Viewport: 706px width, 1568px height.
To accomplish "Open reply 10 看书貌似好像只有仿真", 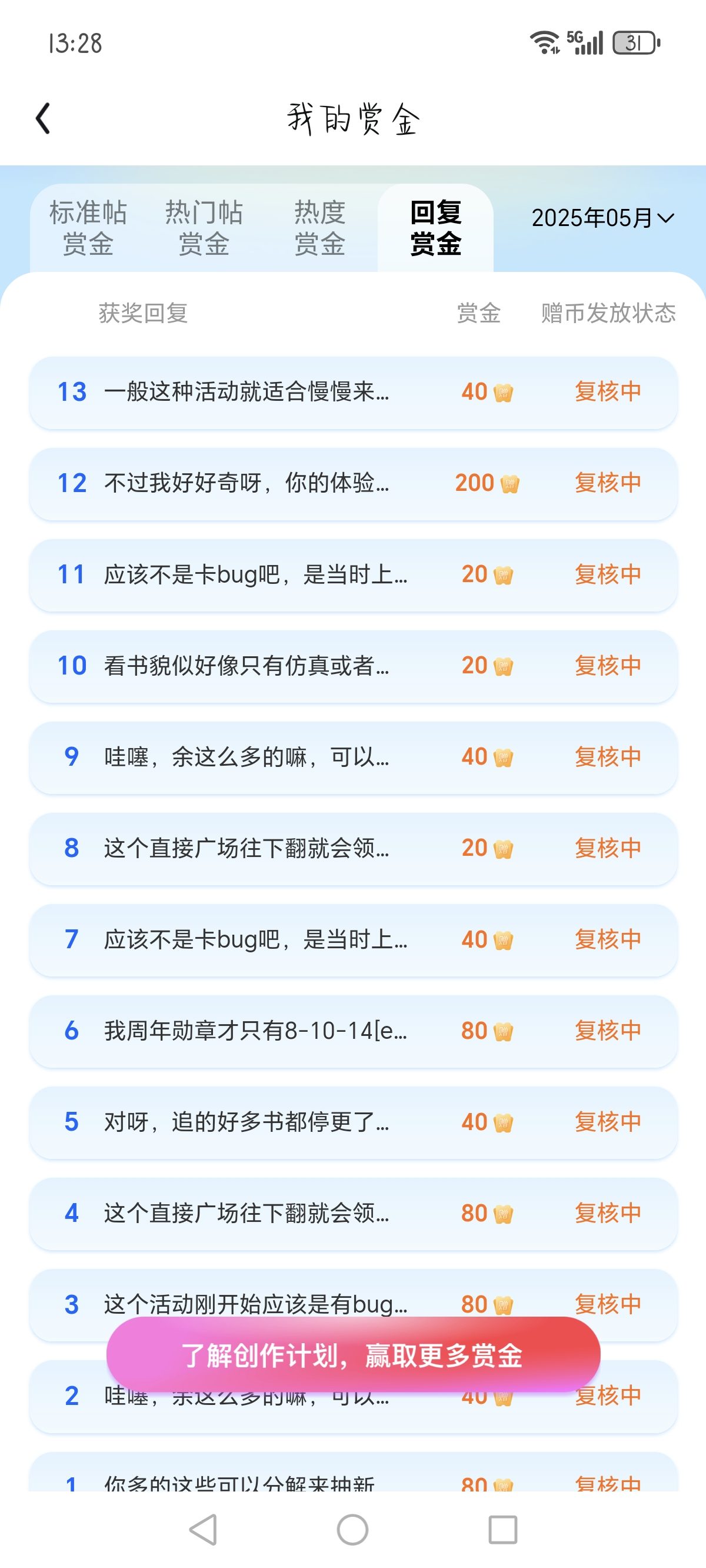I will click(353, 666).
